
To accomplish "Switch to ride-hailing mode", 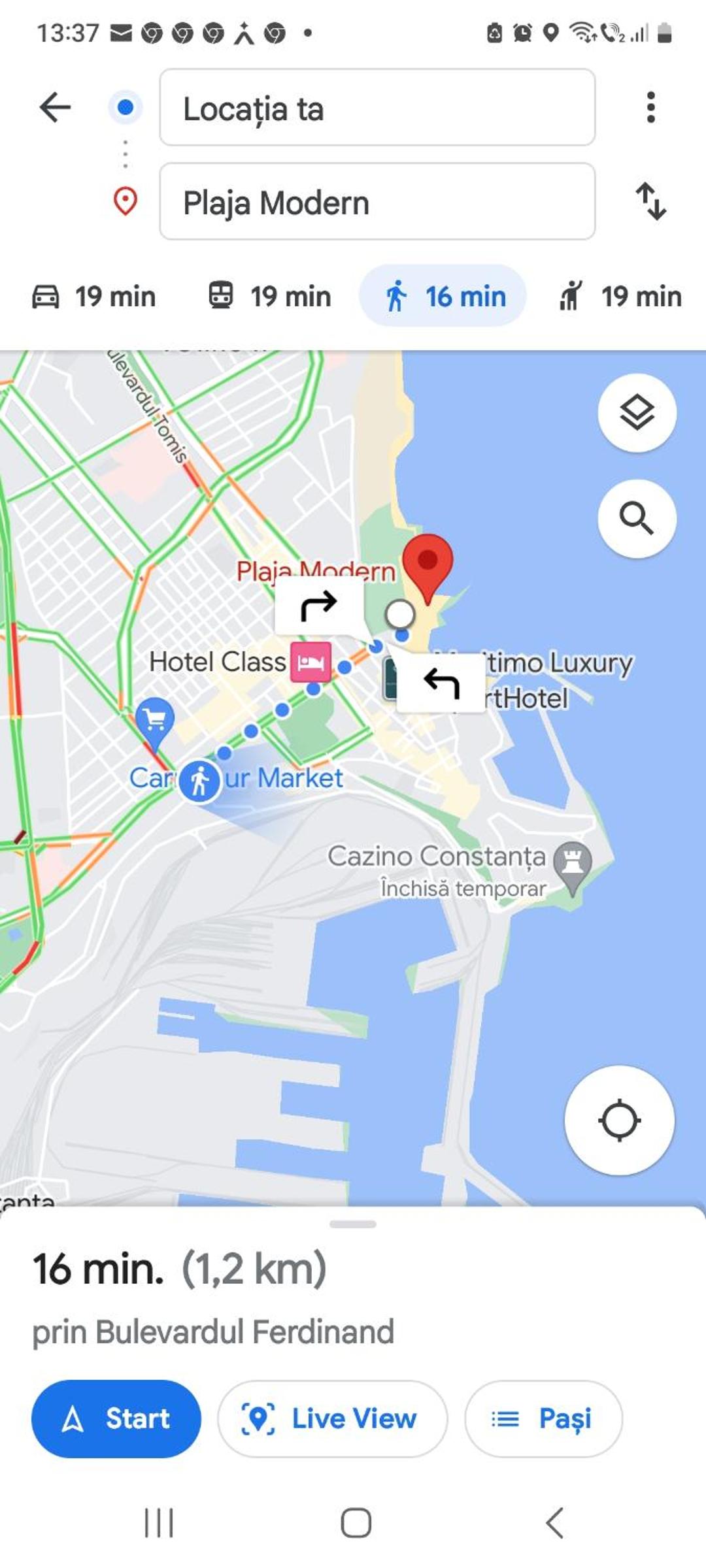I will [x=620, y=296].
